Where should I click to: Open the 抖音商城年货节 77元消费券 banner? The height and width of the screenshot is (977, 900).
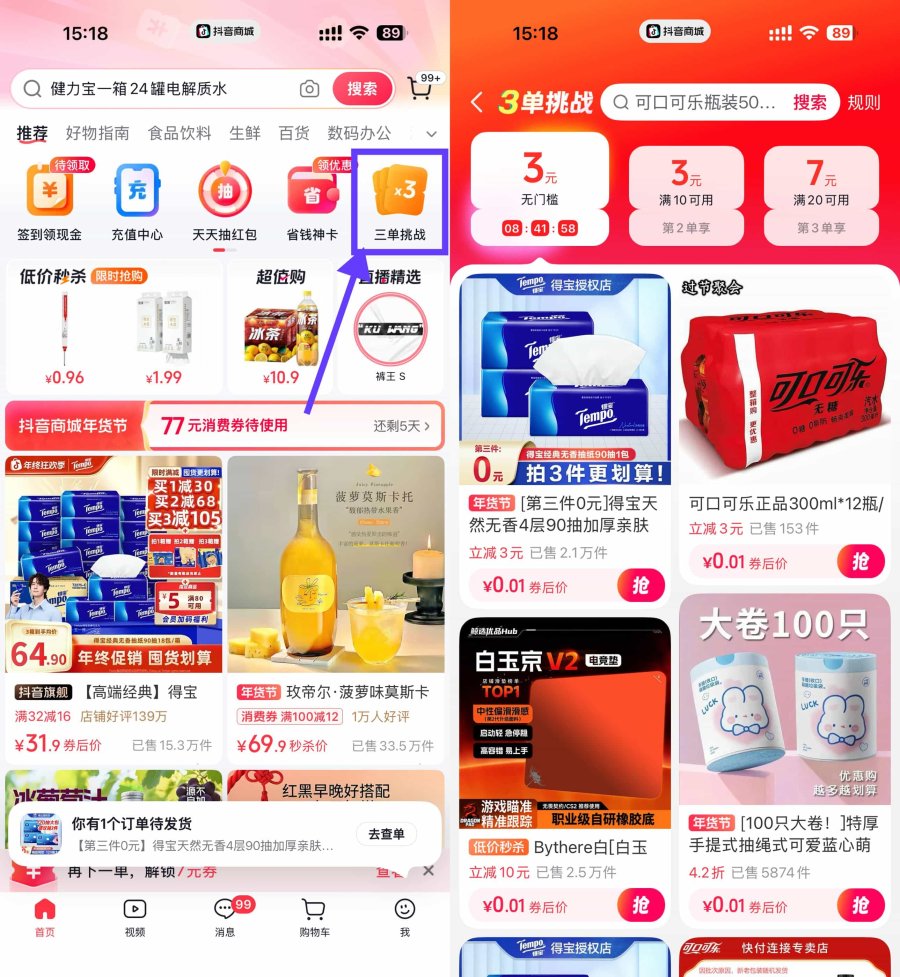click(224, 426)
